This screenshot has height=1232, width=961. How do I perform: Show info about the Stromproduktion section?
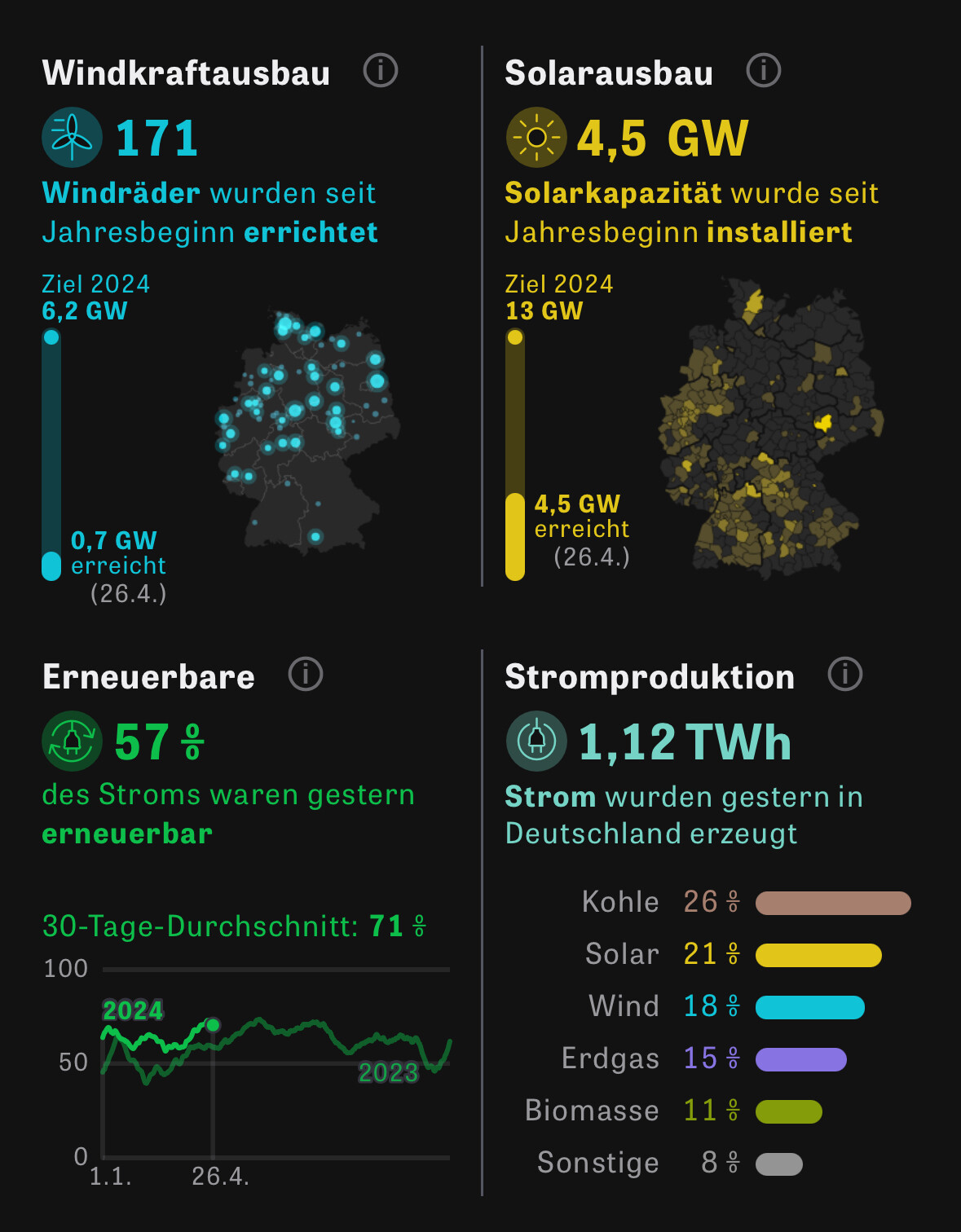[845, 674]
